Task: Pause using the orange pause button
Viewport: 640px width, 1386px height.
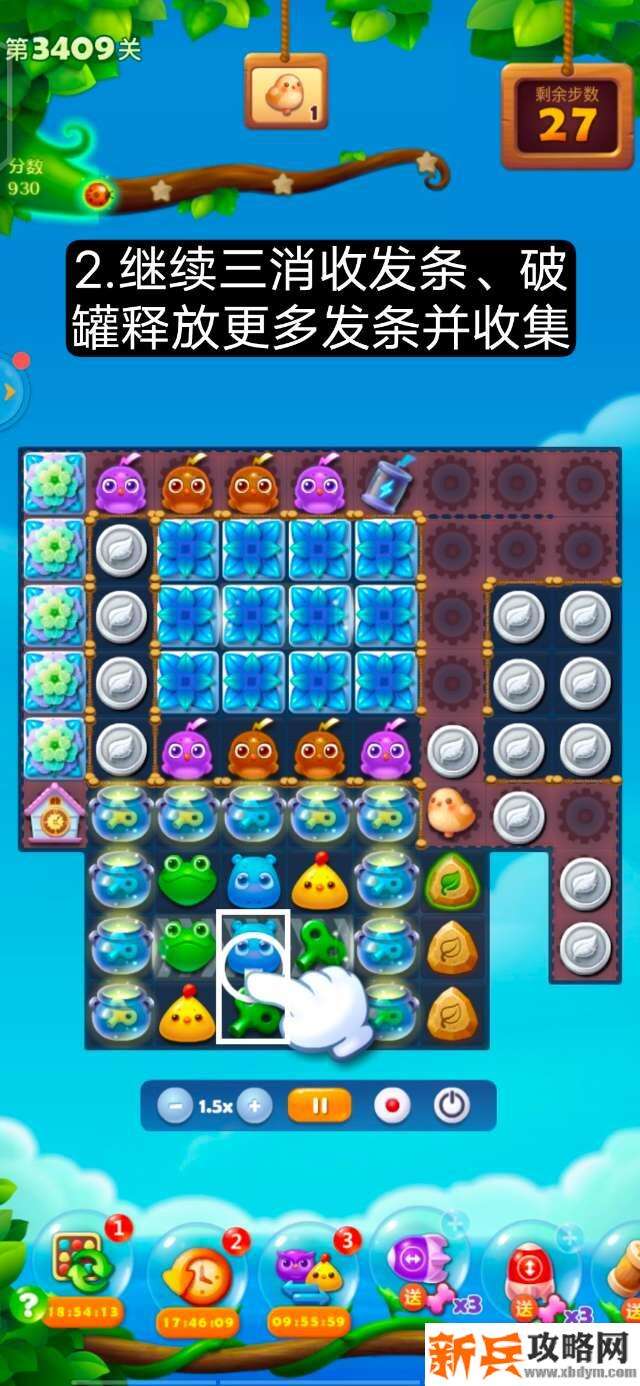Action: 320,1106
